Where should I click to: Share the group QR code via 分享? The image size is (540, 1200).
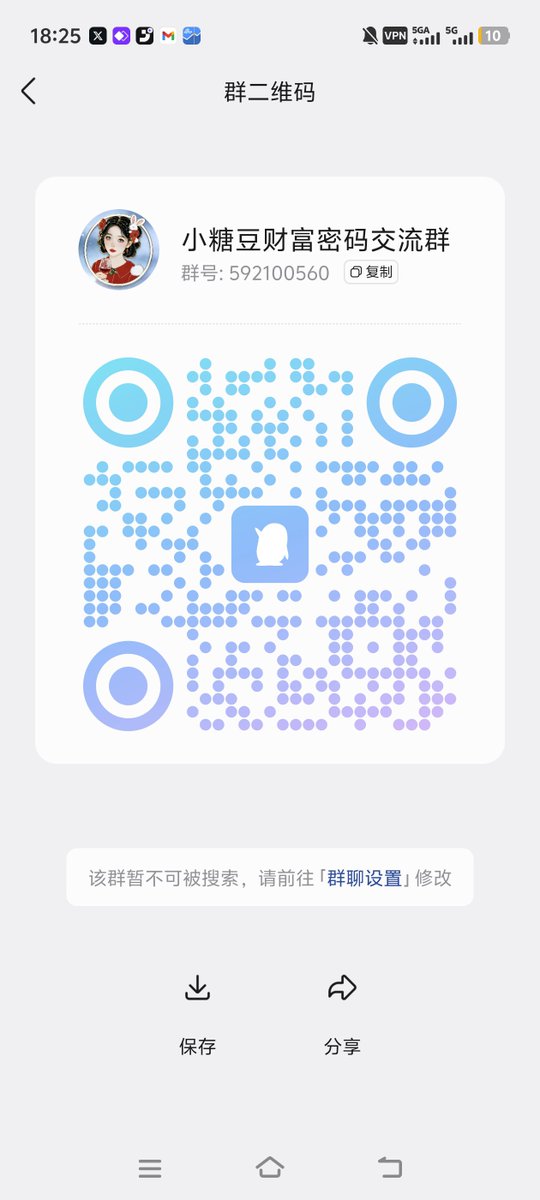click(342, 1014)
